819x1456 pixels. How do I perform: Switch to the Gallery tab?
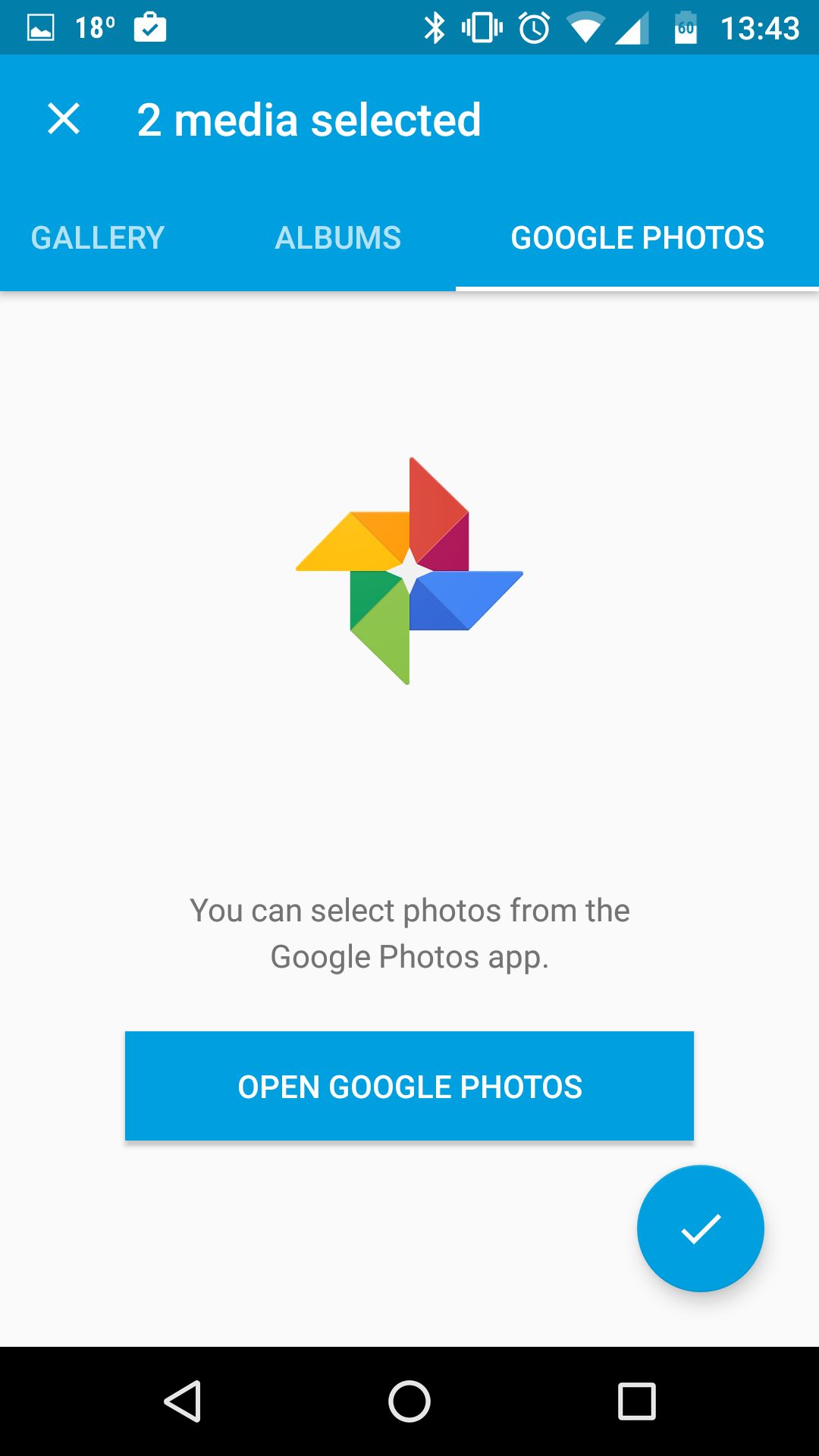(x=98, y=237)
